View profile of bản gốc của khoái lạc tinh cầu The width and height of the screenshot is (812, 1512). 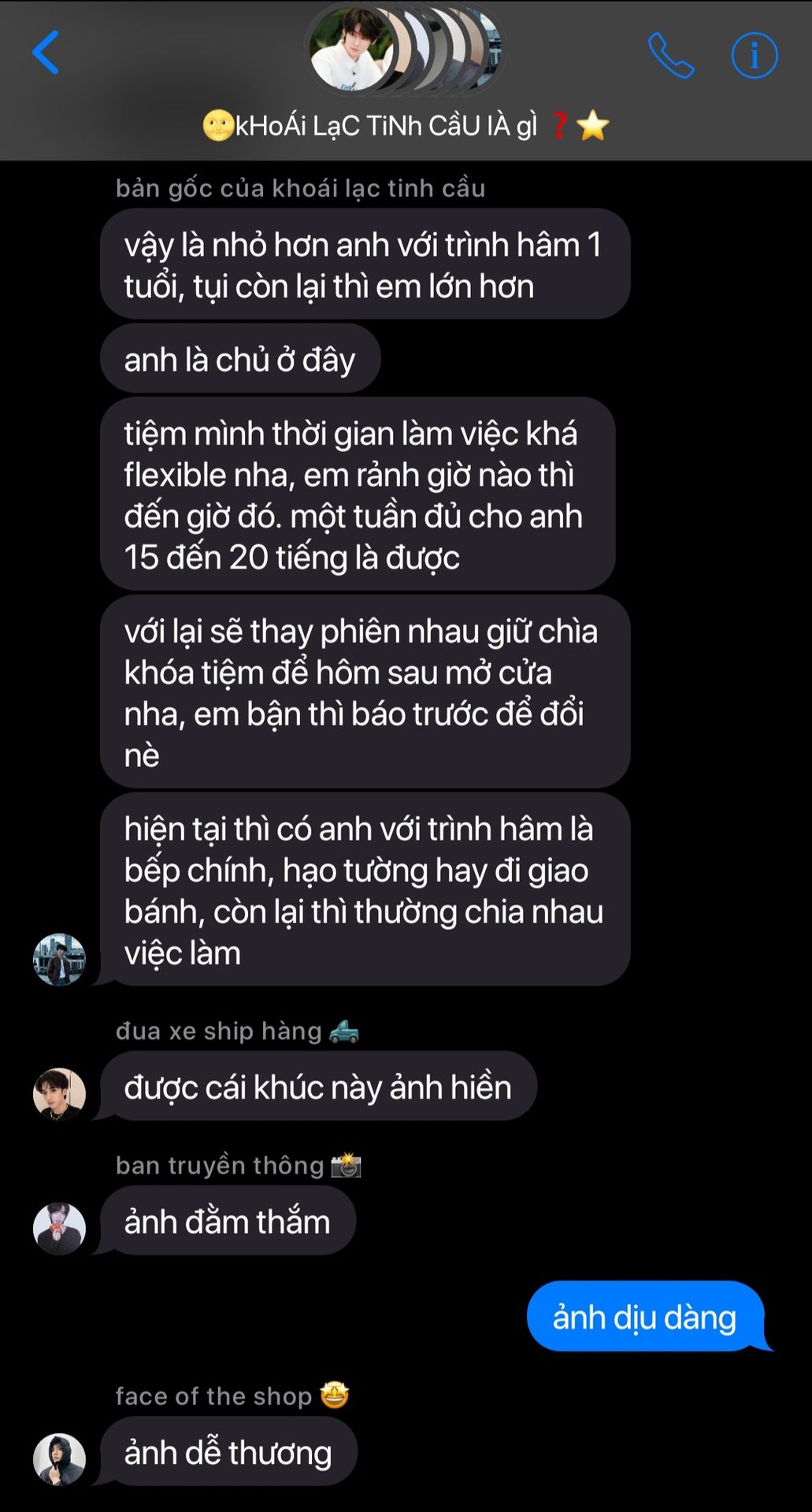59,959
